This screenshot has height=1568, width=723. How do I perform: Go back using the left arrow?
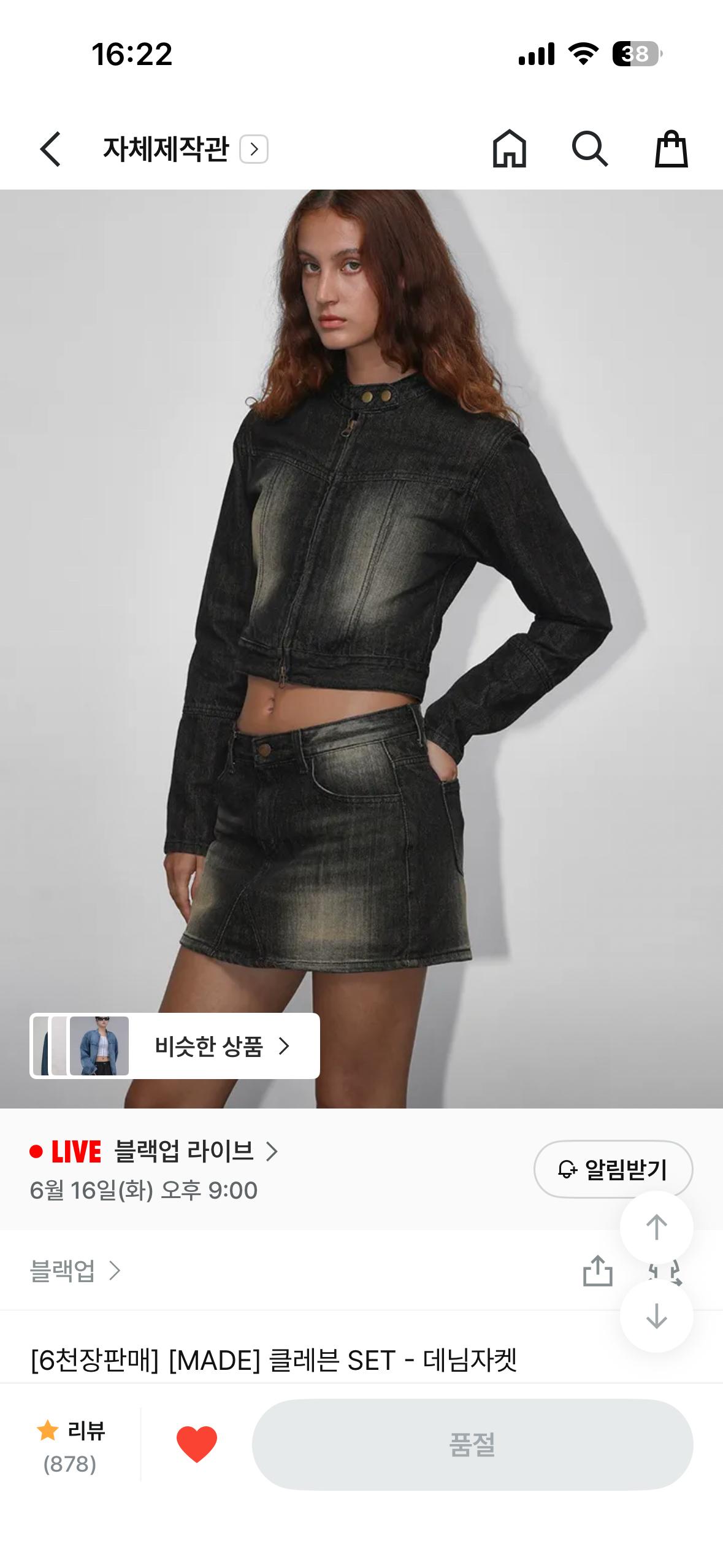(x=50, y=149)
